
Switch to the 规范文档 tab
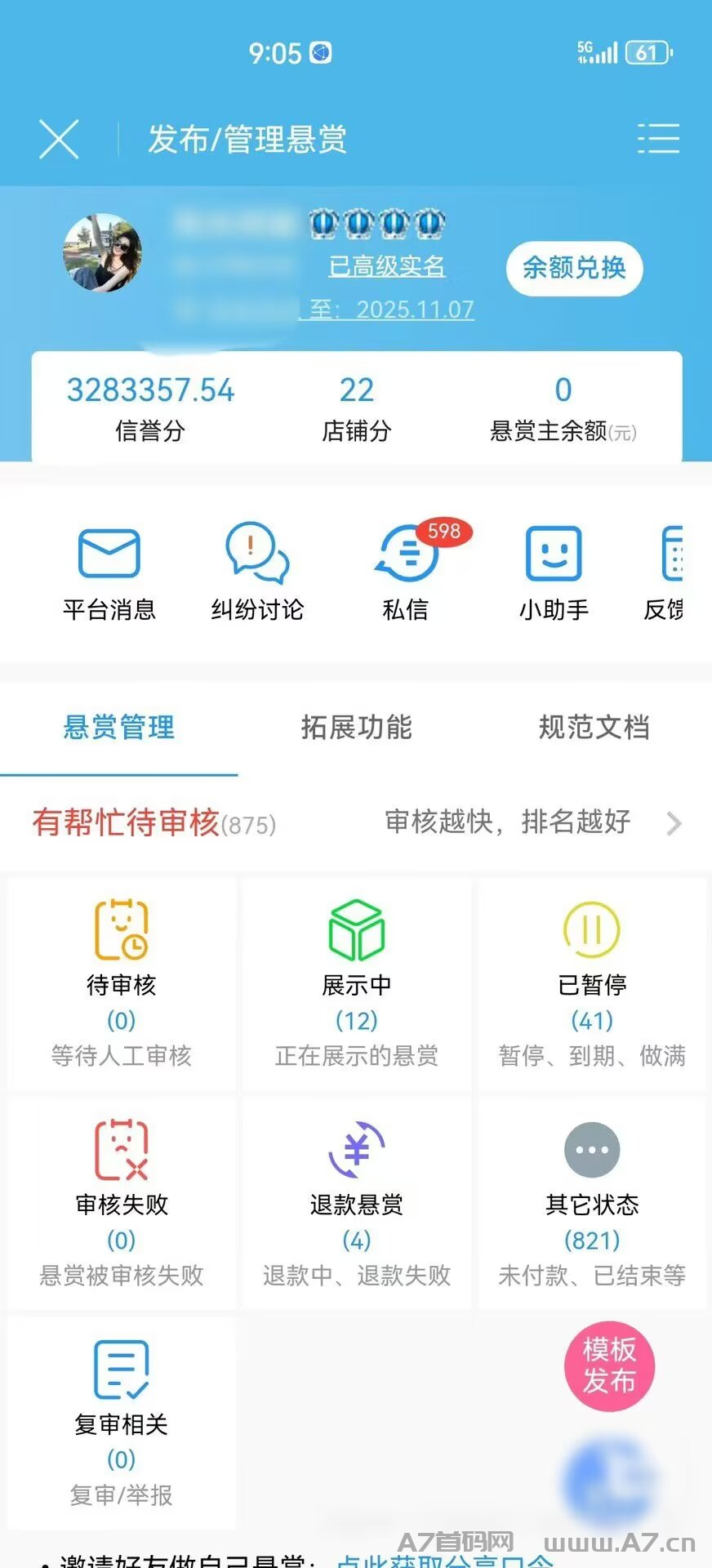[594, 727]
